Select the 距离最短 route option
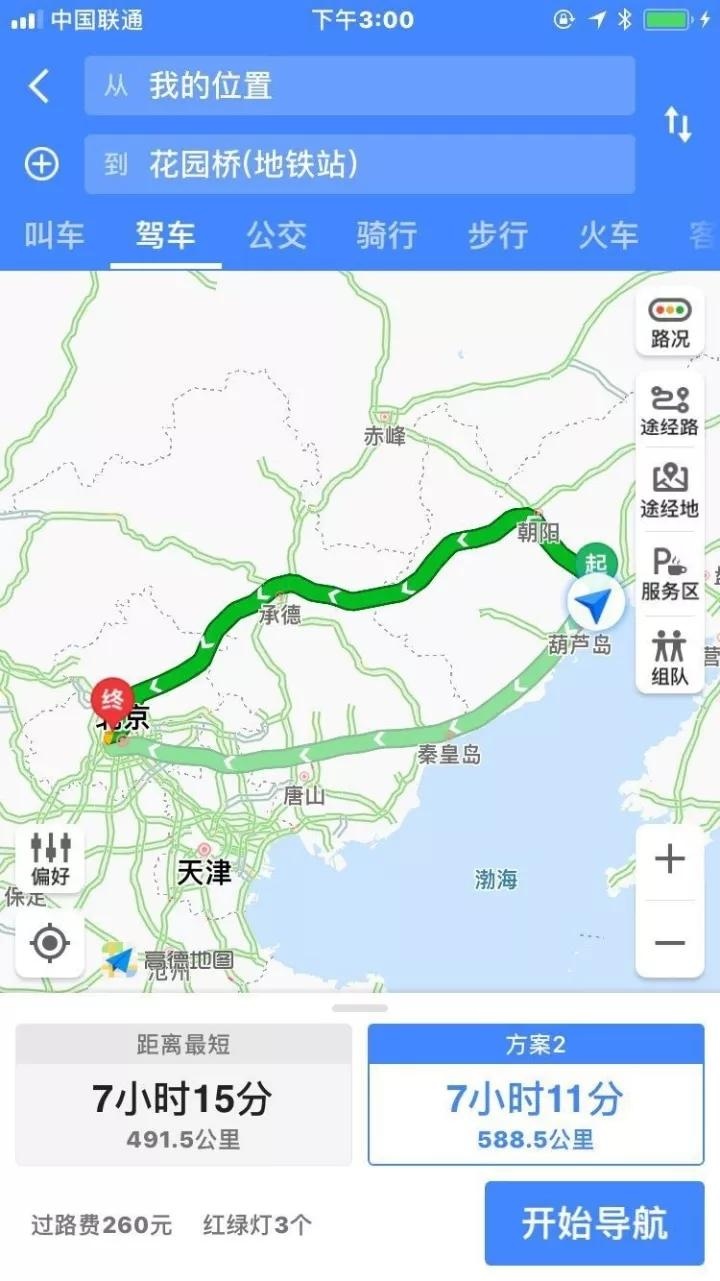This screenshot has width=720, height=1281. point(184,1094)
